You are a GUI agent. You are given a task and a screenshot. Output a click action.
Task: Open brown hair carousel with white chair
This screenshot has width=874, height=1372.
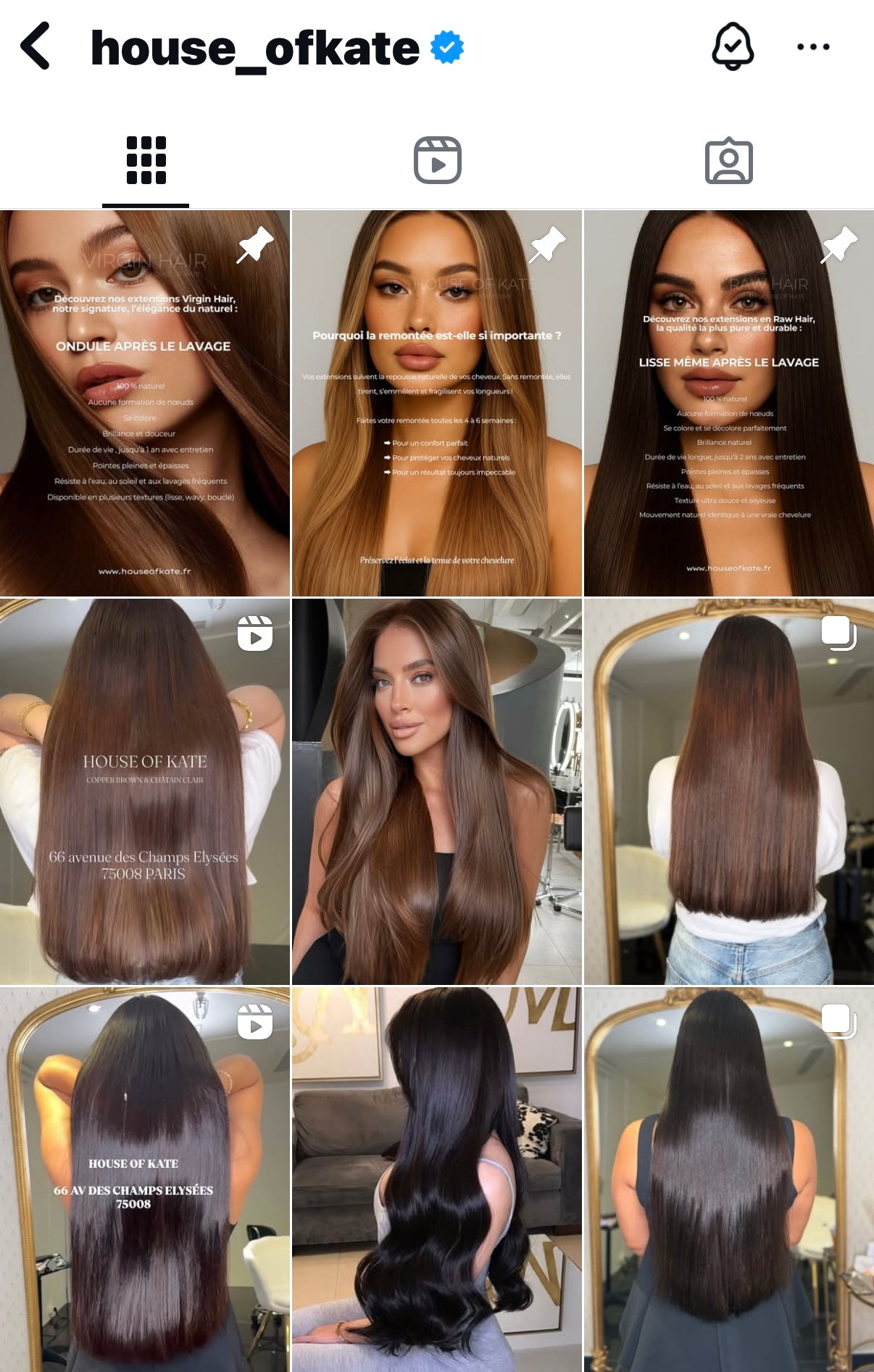coord(728,791)
